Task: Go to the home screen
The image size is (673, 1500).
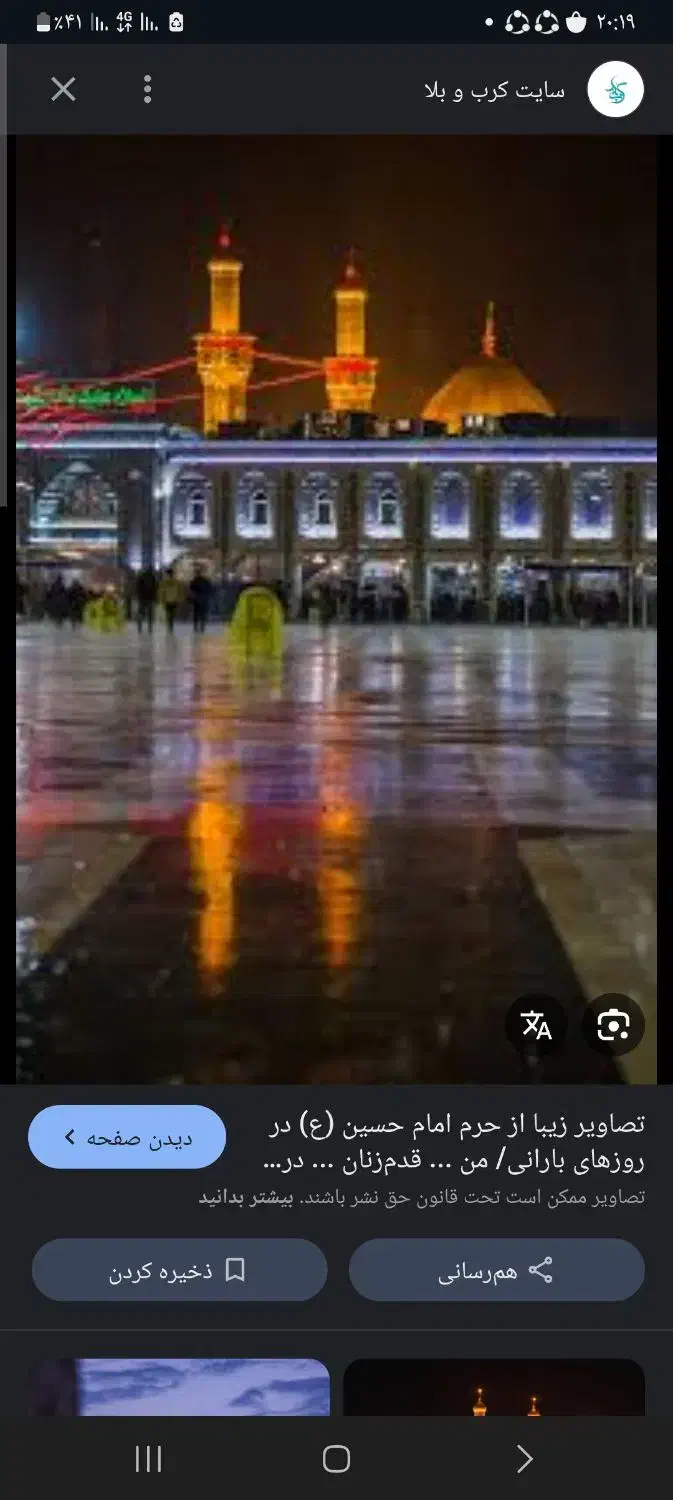Action: 336,1460
